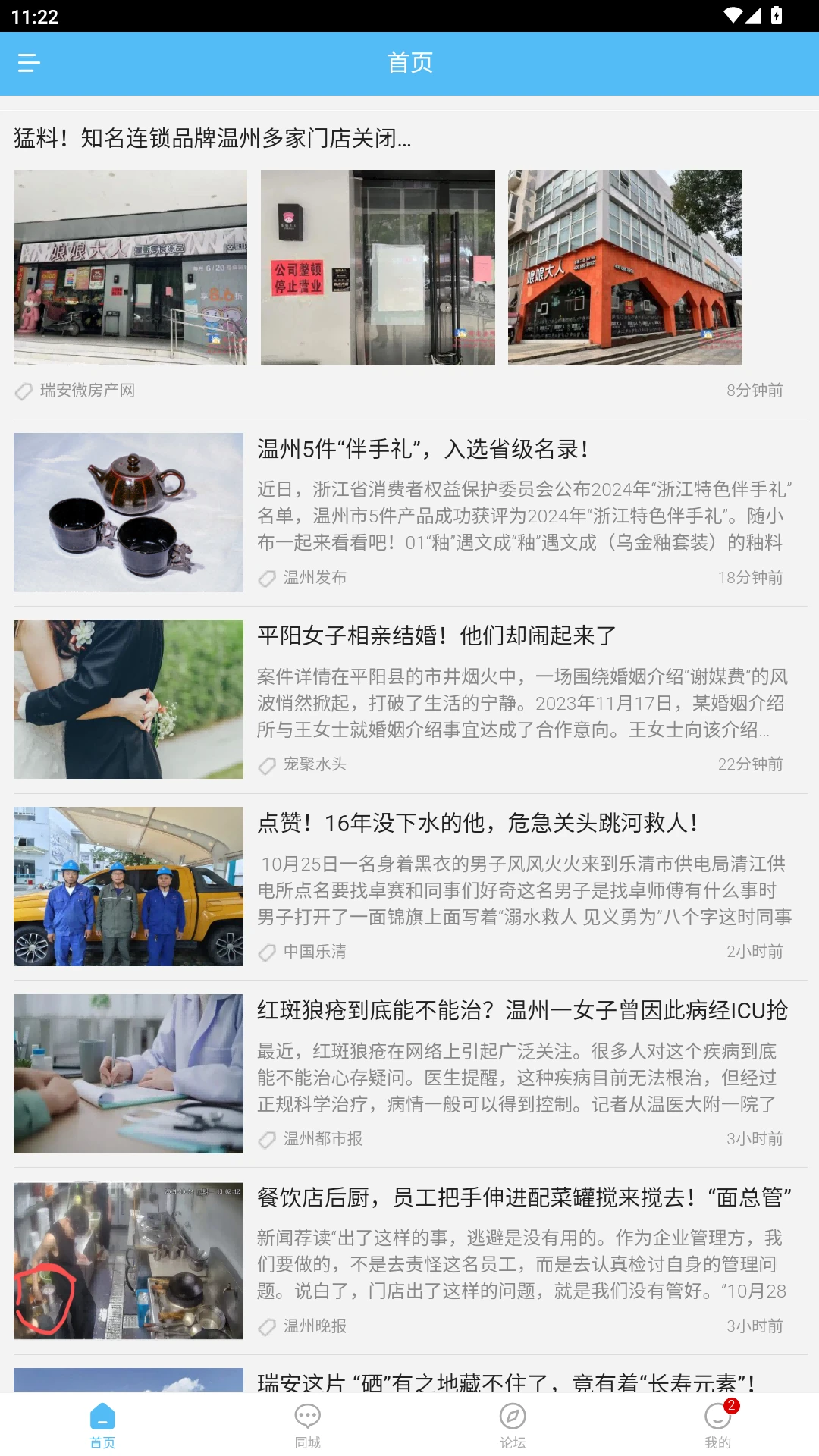Click the first storefront photo in top story

[129, 266]
